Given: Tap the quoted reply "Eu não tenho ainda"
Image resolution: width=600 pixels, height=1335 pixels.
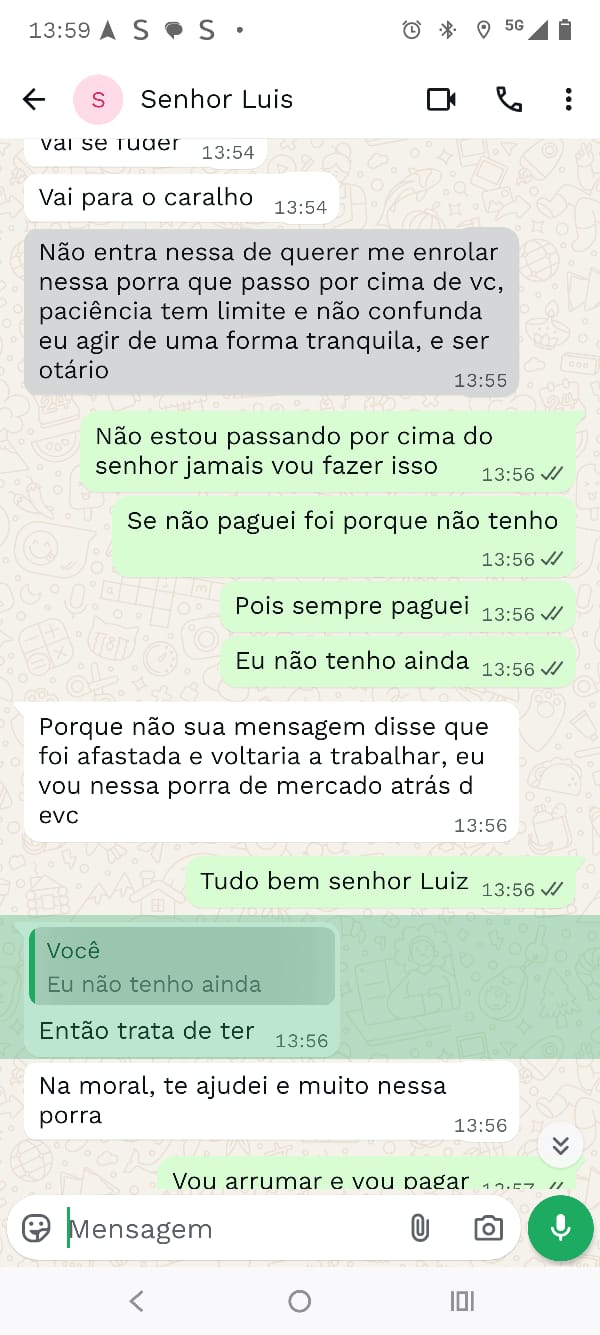Looking at the screenshot, I should click(182, 966).
